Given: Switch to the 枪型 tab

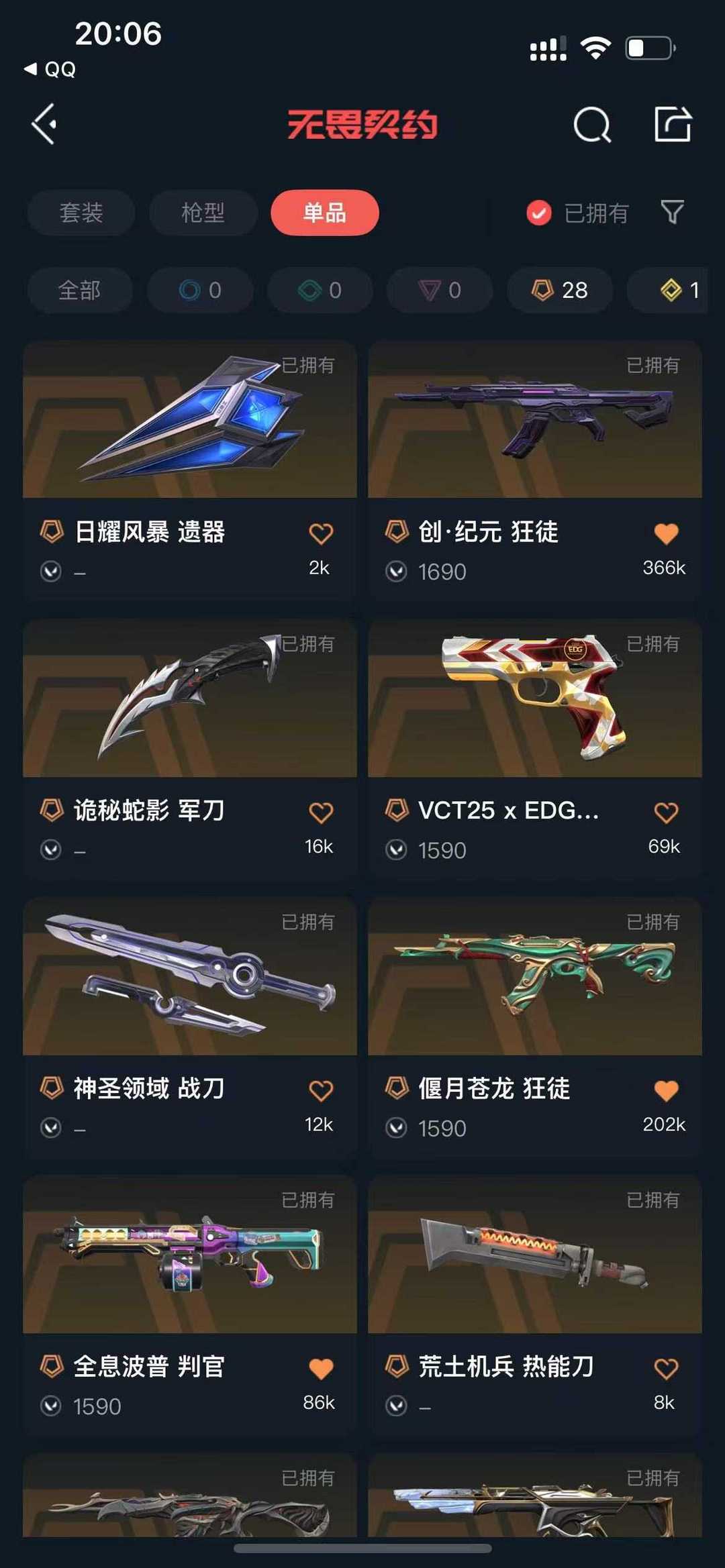Looking at the screenshot, I should (203, 213).
